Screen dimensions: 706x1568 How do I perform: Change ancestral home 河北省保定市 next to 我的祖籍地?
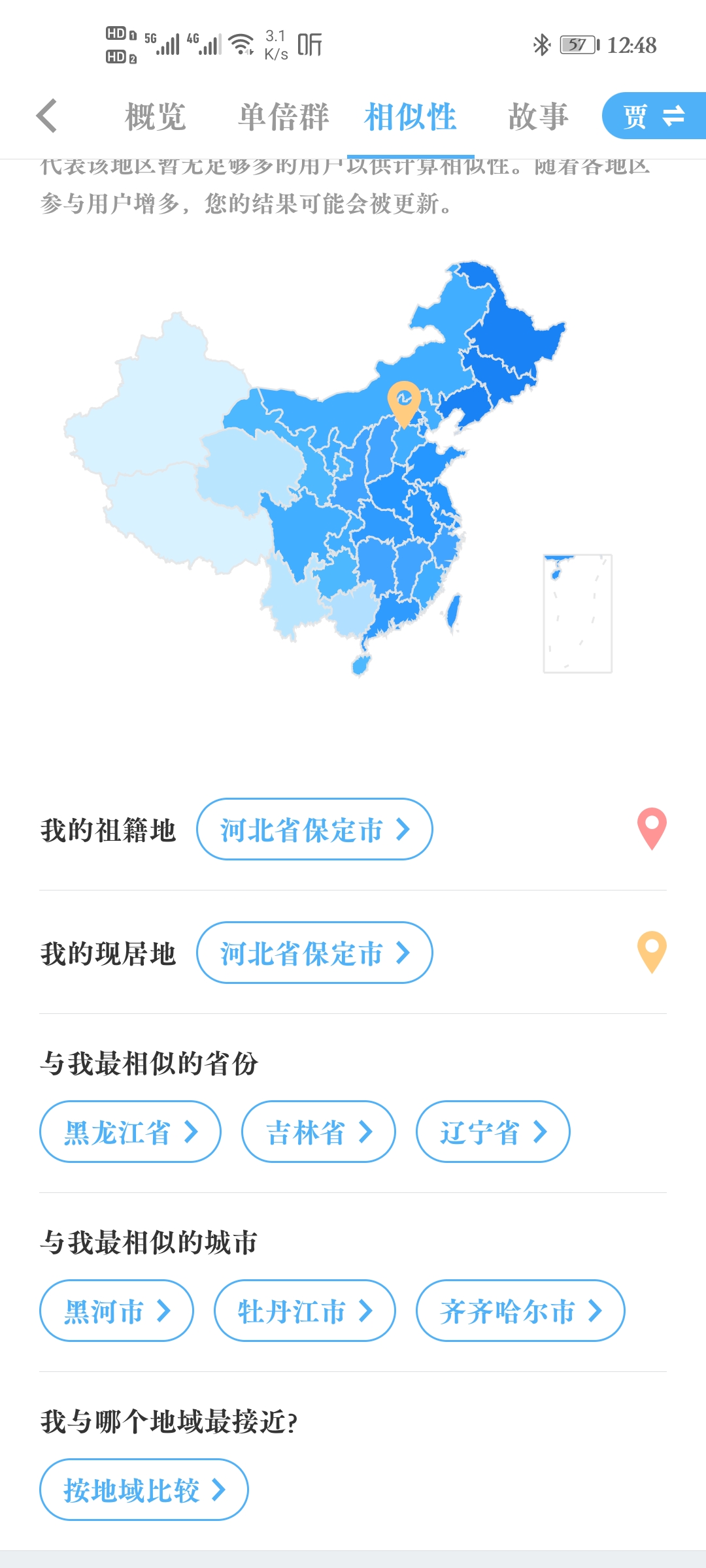(314, 829)
